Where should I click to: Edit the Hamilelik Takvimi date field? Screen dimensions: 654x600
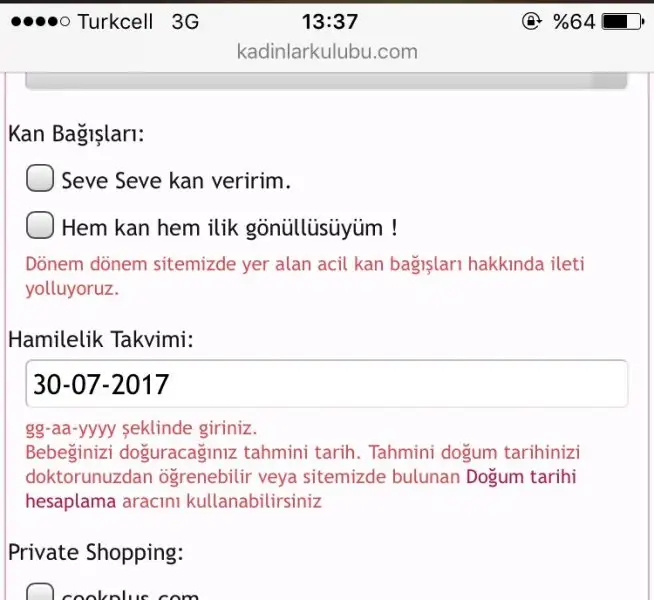pyautogui.click(x=326, y=384)
